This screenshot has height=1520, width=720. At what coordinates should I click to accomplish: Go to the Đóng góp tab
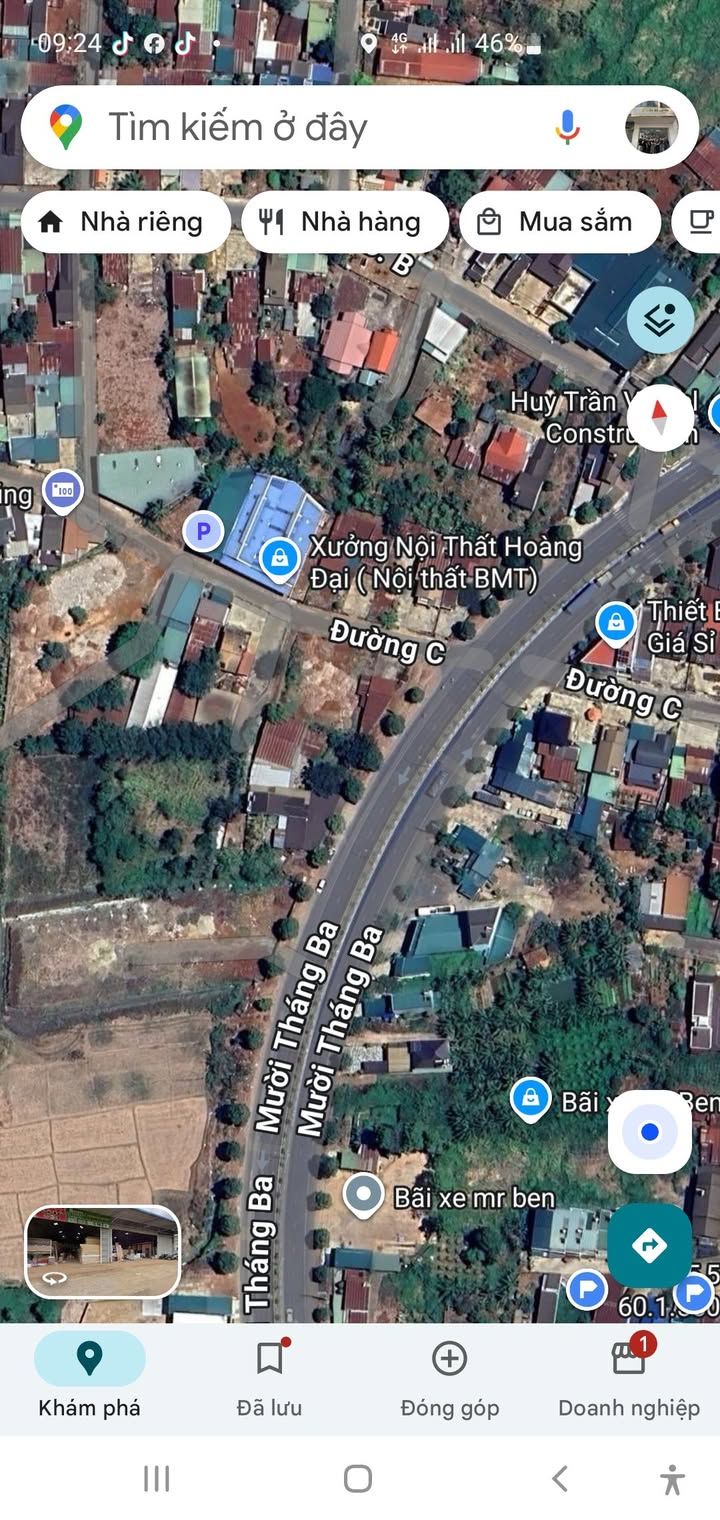point(449,1377)
